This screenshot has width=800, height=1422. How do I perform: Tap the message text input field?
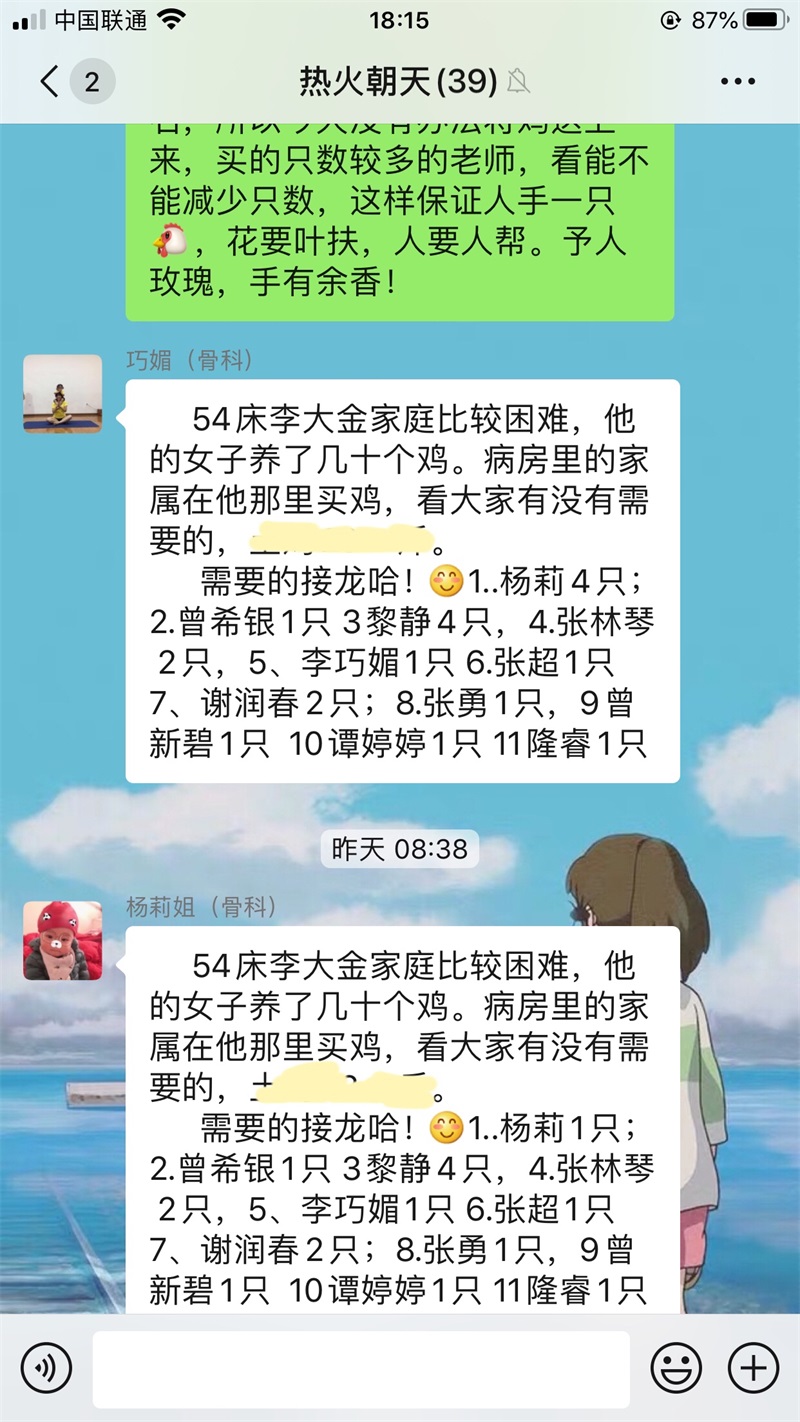coord(361,1368)
